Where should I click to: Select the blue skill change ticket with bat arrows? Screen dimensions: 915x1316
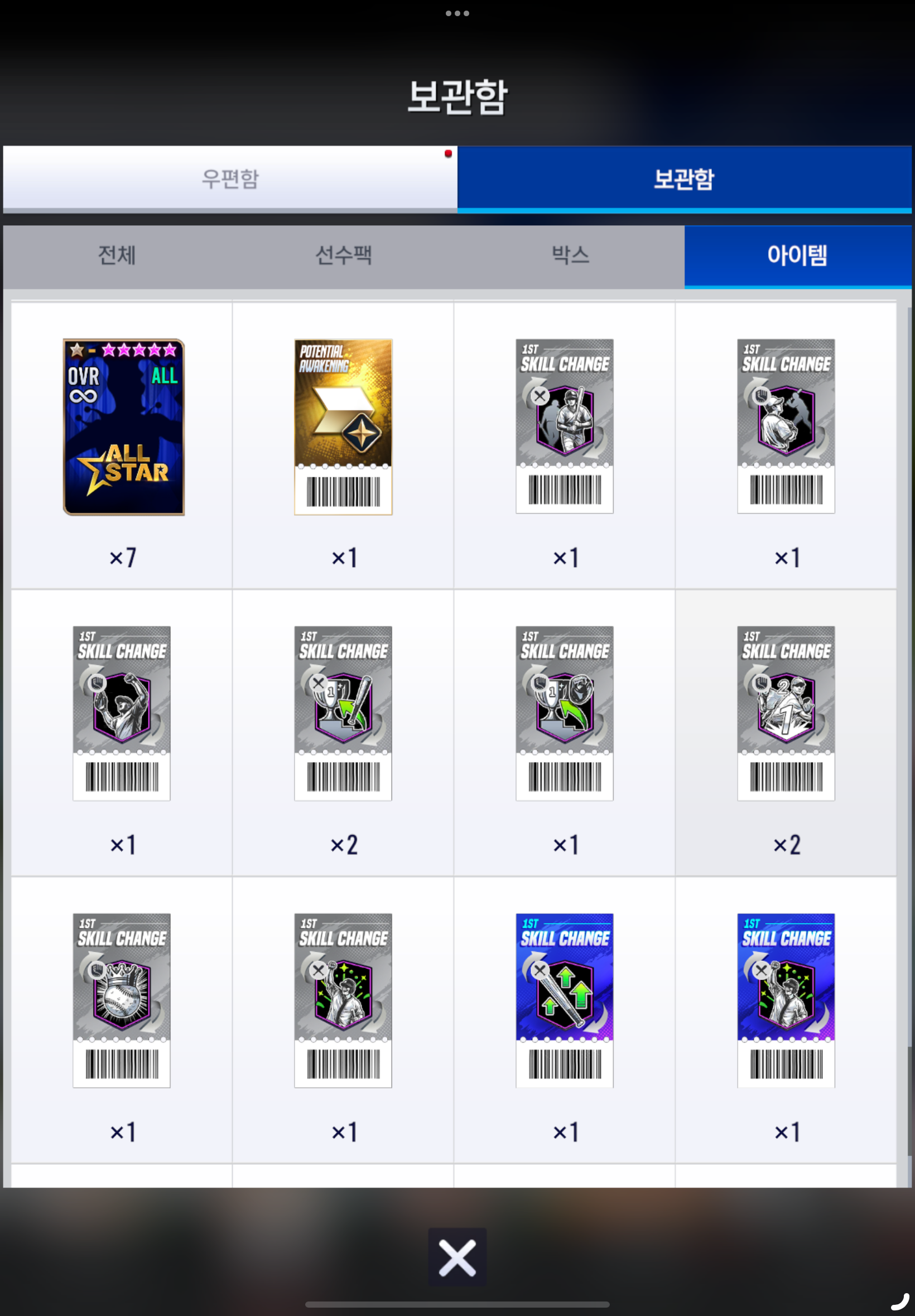pos(564,1000)
